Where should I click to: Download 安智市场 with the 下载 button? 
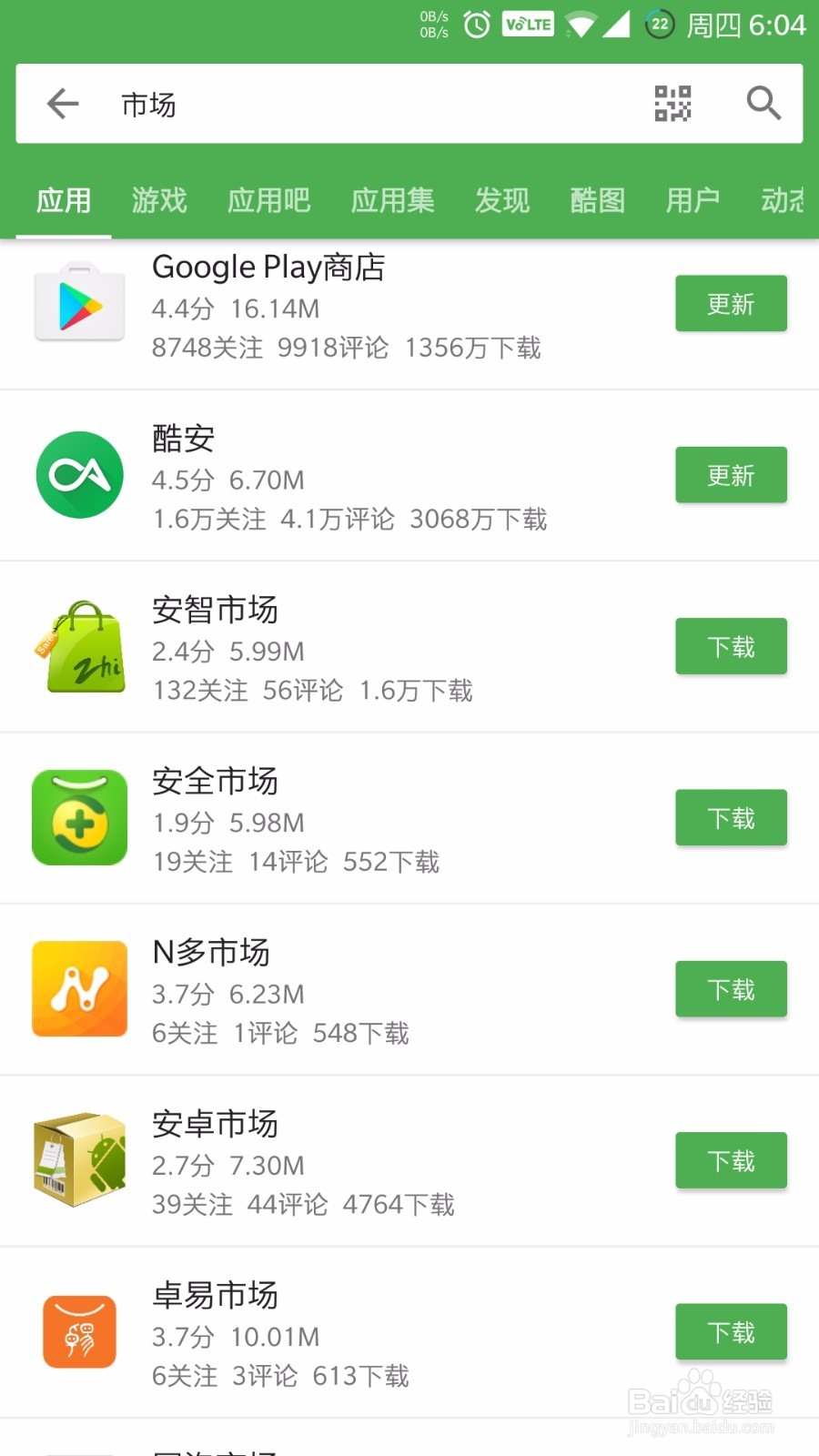pos(731,646)
